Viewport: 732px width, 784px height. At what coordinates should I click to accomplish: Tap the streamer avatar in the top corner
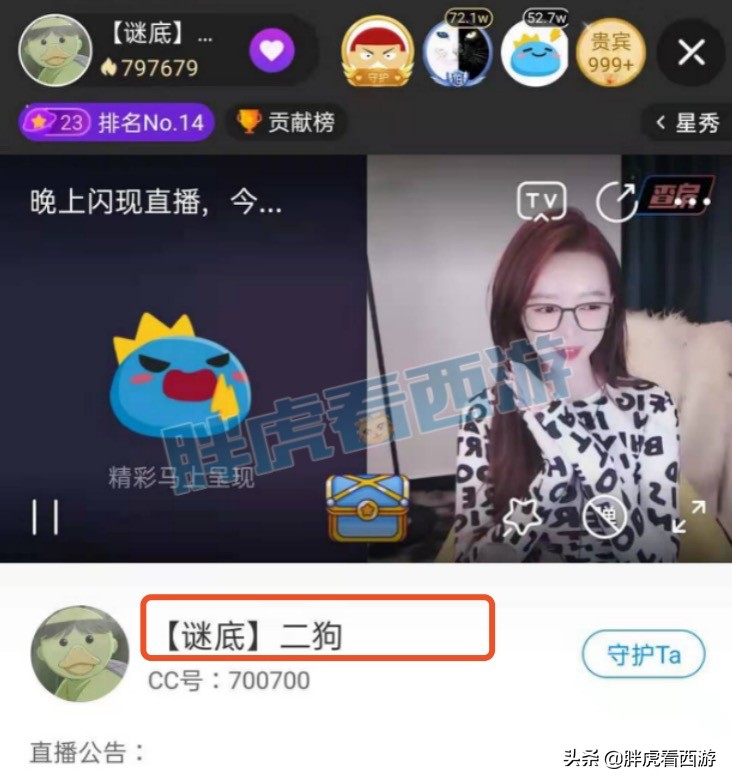pyautogui.click(x=55, y=48)
